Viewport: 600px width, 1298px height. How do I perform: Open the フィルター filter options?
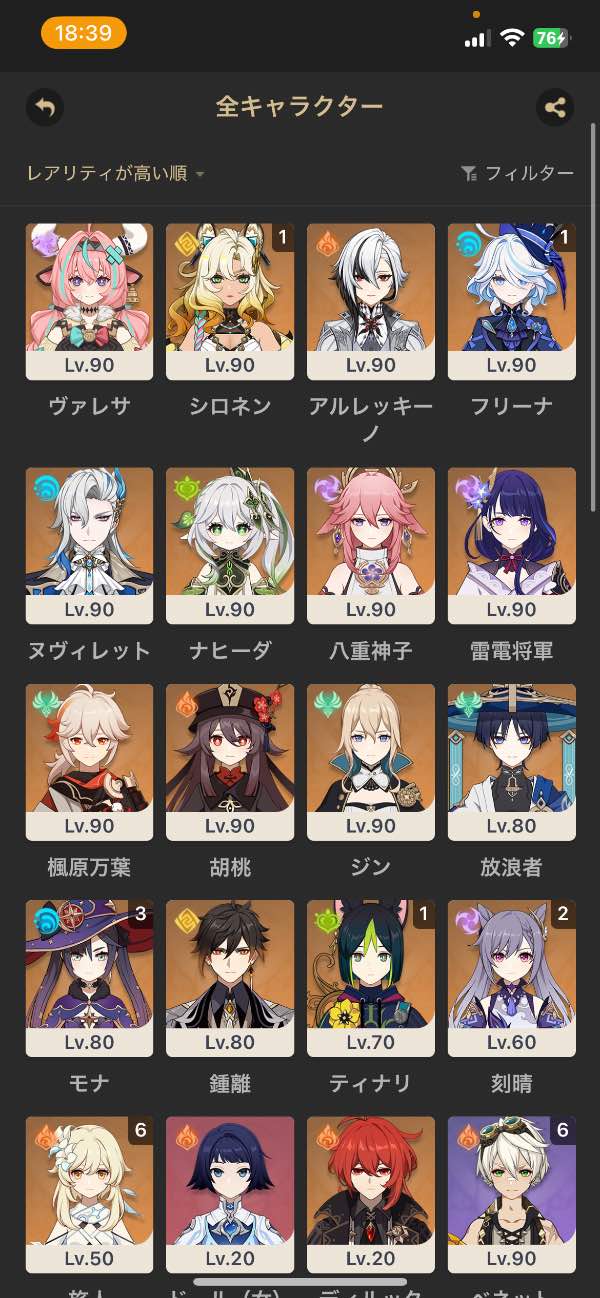pos(518,174)
